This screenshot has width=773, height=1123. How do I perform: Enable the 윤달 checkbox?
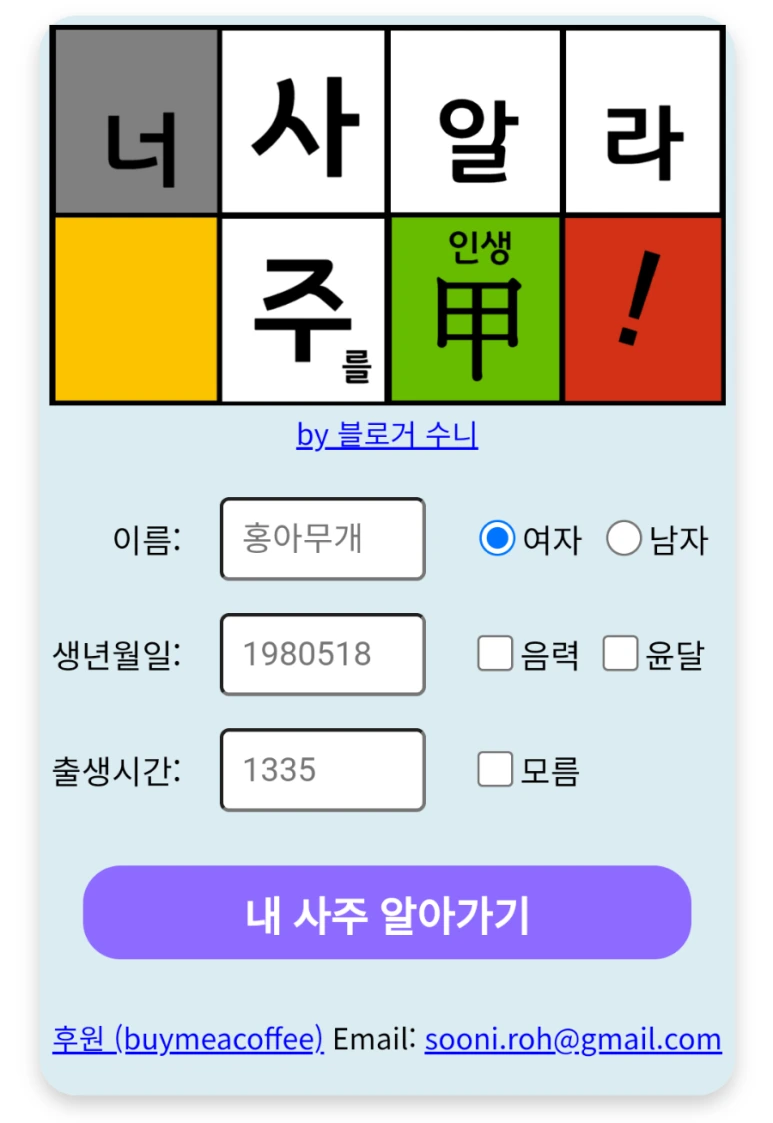click(x=620, y=653)
